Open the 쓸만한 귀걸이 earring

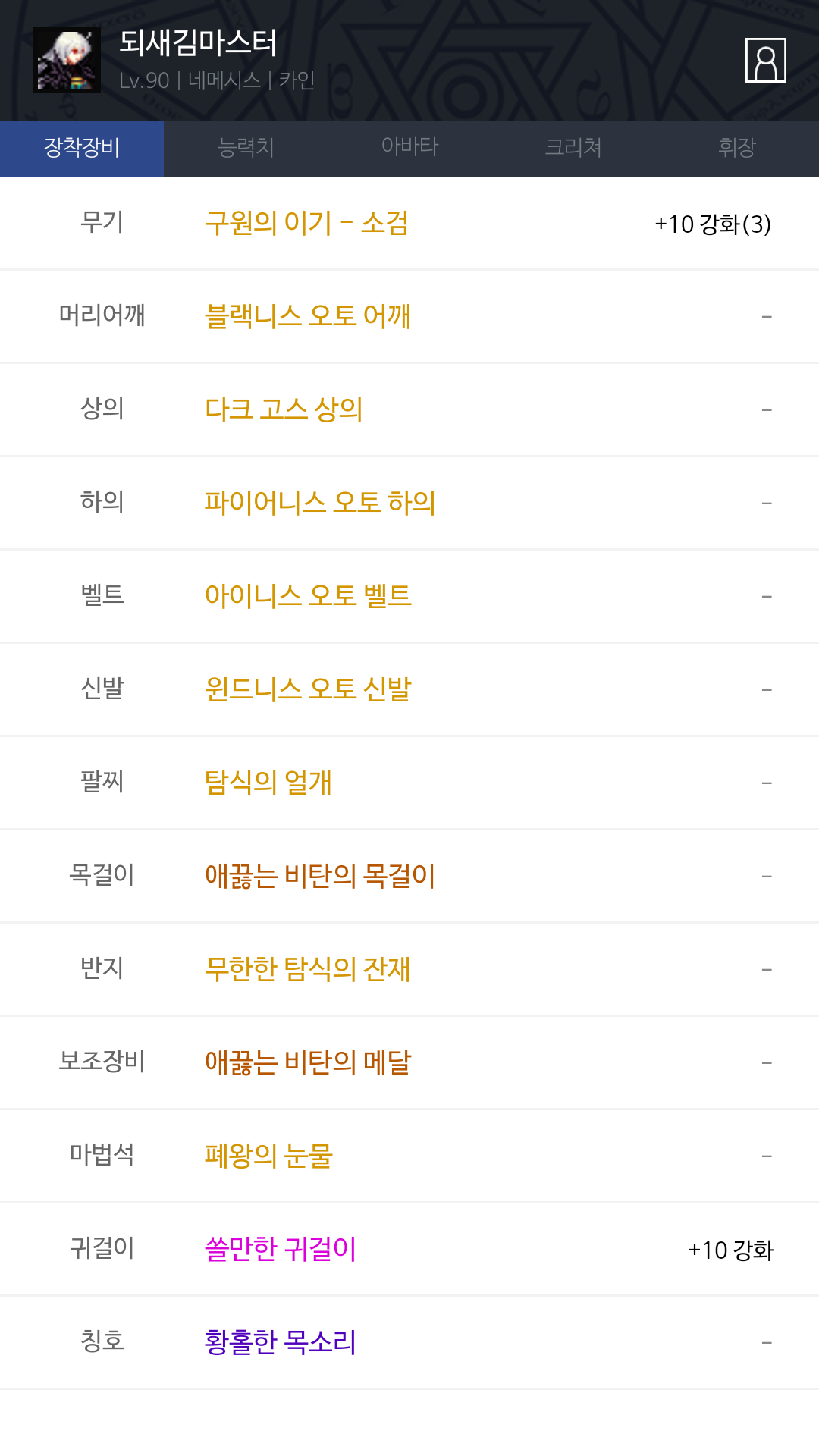(281, 1249)
